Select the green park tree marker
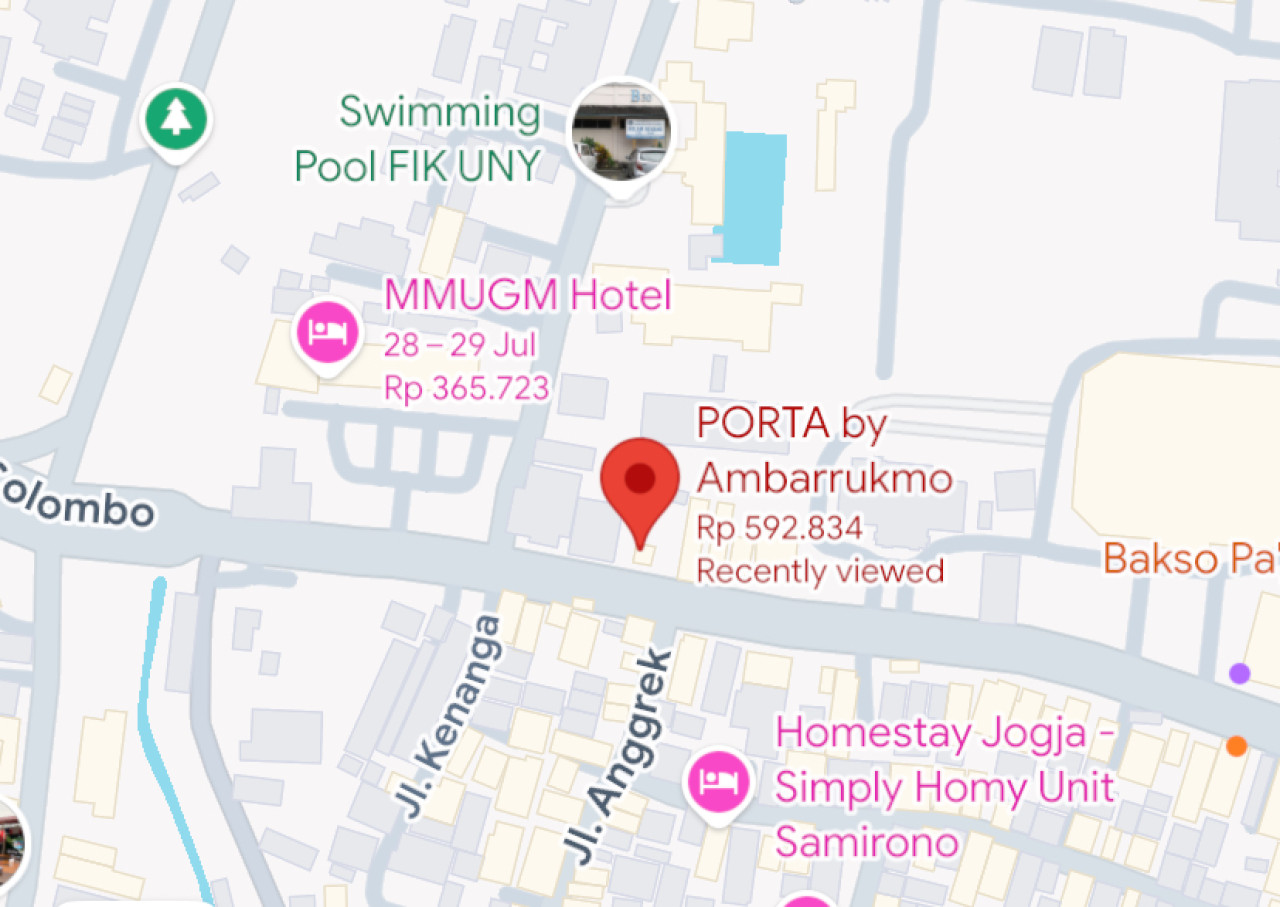1280x907 pixels. [x=176, y=119]
